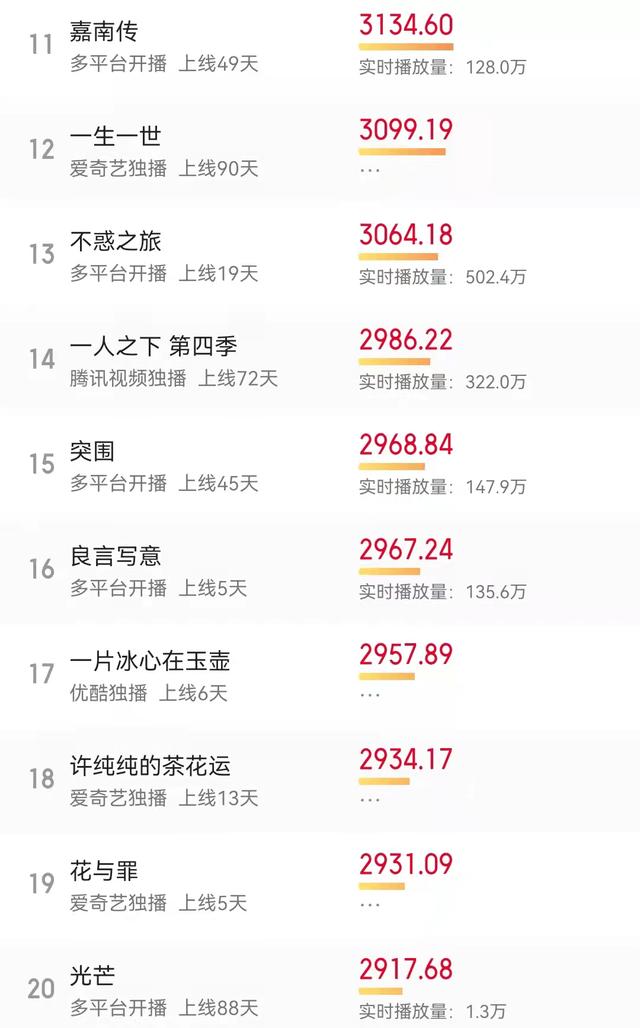This screenshot has width=640, height=1028.
Task: Open the 一生一世 ranking entry
Action: tap(320, 151)
